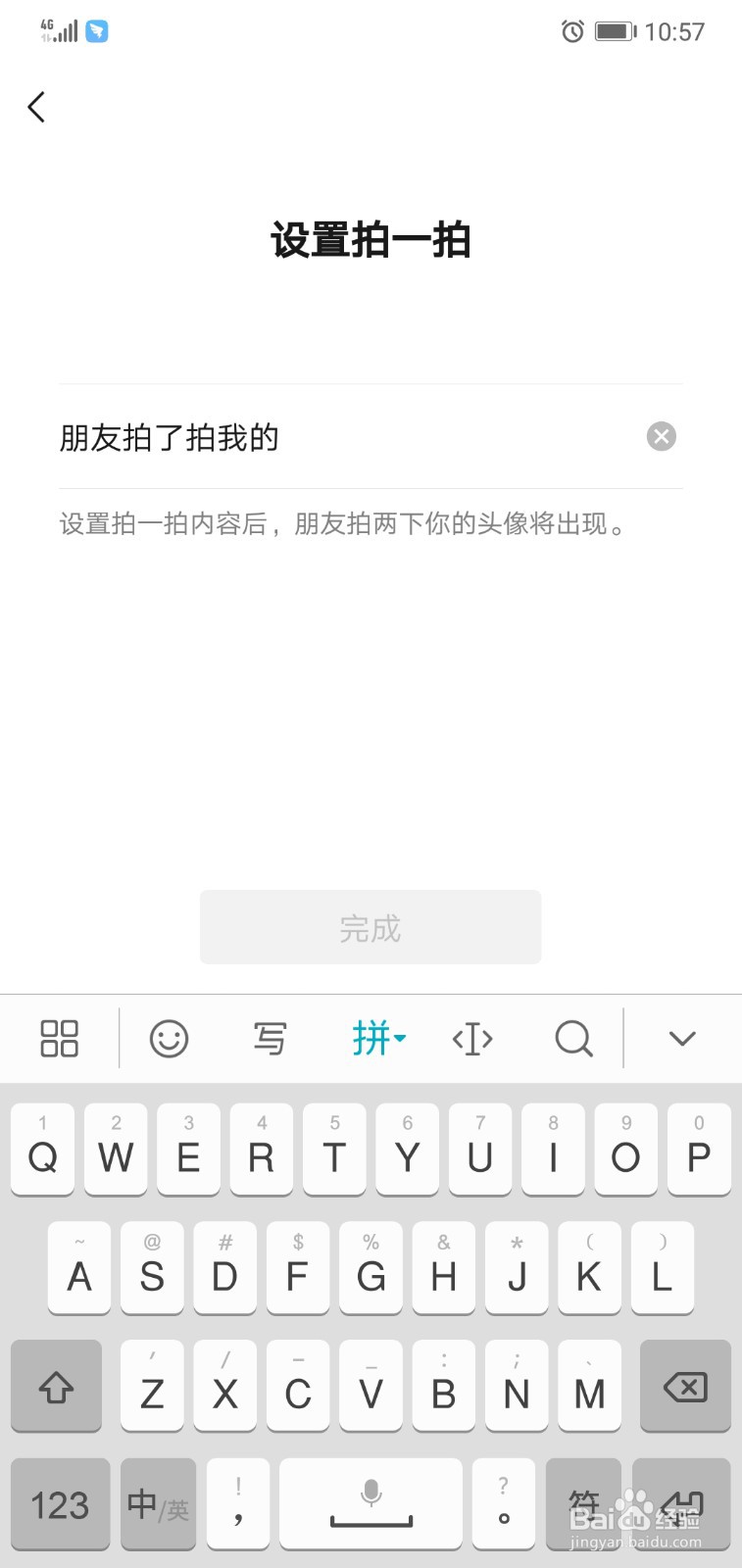Open the pinyin input mode dropdown

(380, 1038)
